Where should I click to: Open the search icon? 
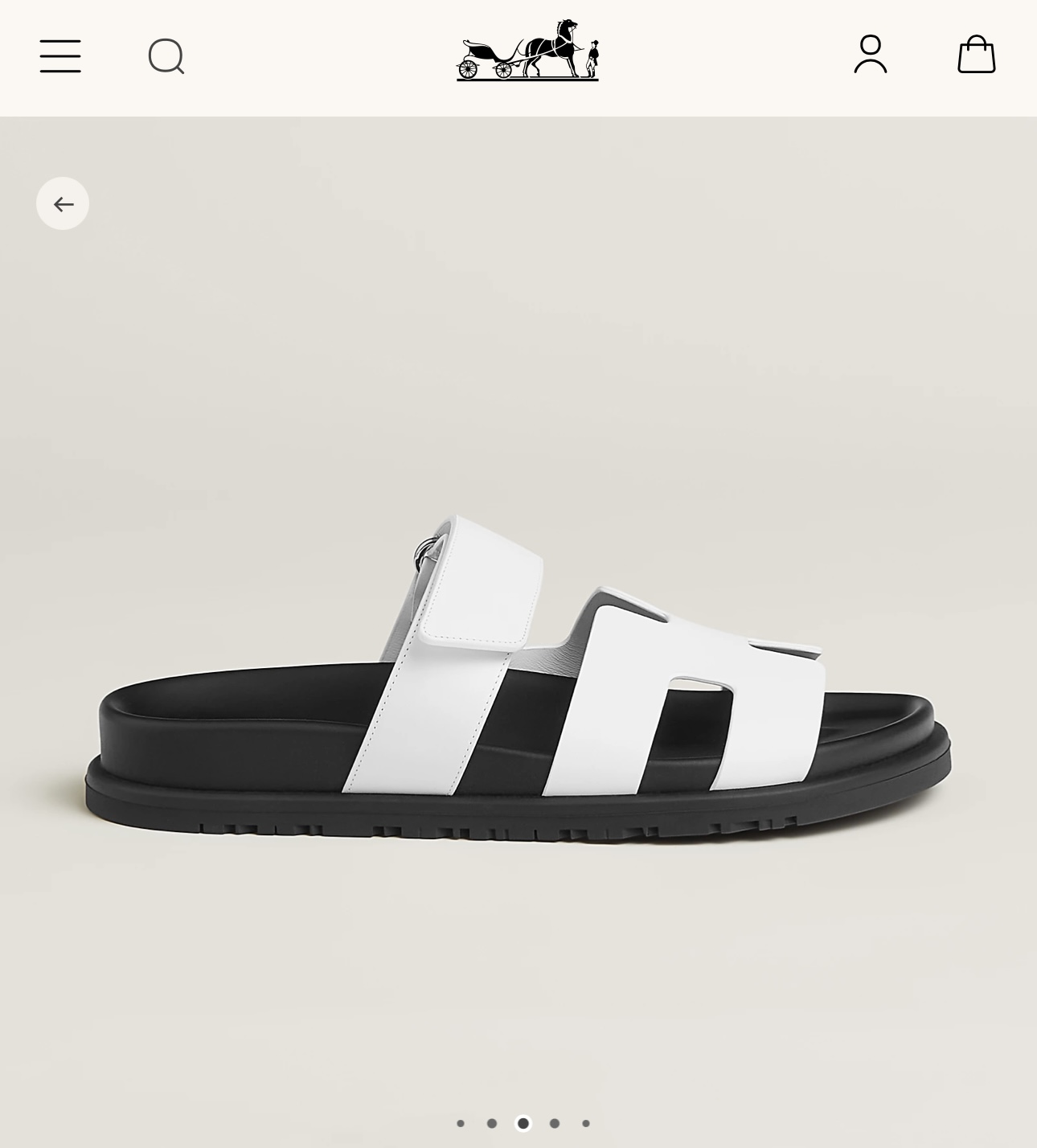tap(166, 56)
